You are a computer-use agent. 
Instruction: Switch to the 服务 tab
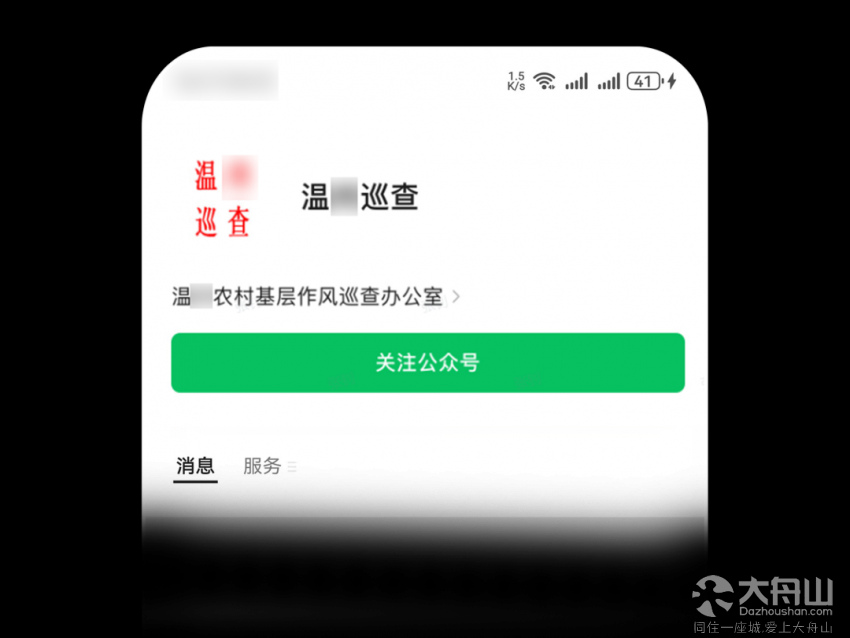(262, 466)
